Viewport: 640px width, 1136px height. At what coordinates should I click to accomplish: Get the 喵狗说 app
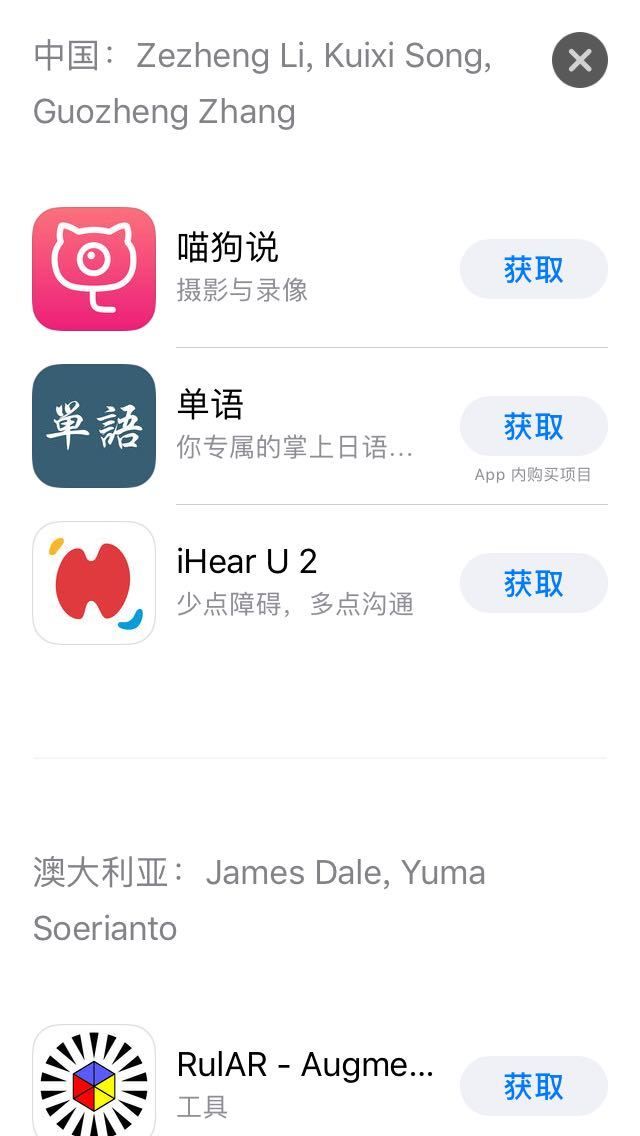533,270
